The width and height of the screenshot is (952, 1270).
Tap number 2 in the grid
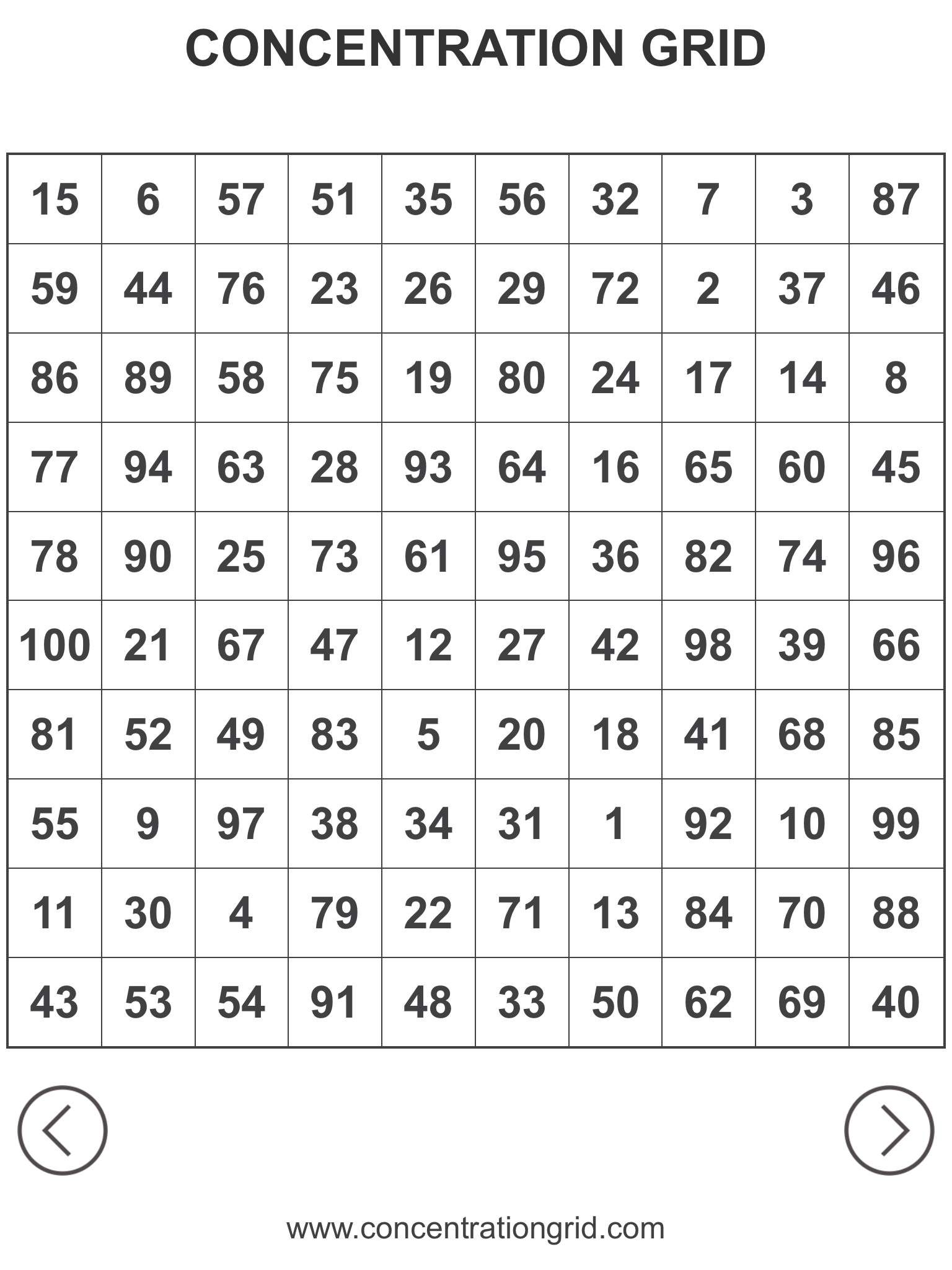[708, 288]
